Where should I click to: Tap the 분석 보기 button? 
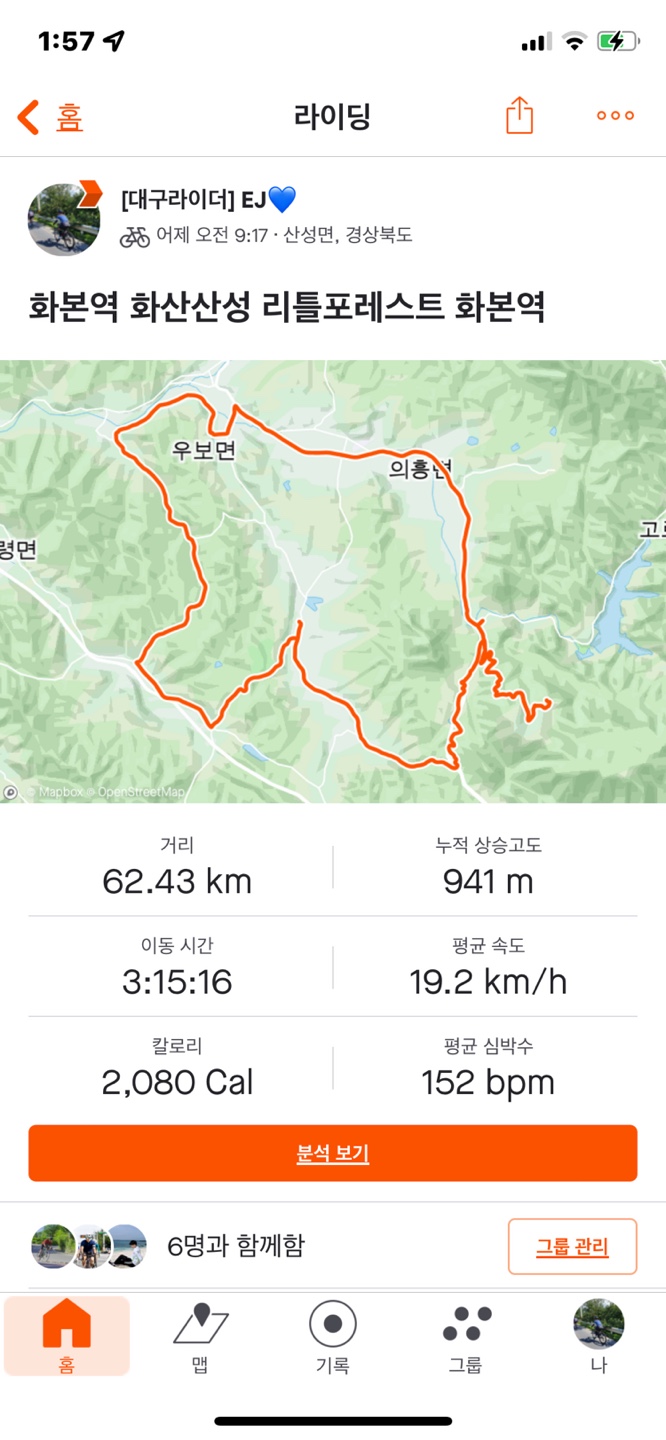tap(333, 1153)
